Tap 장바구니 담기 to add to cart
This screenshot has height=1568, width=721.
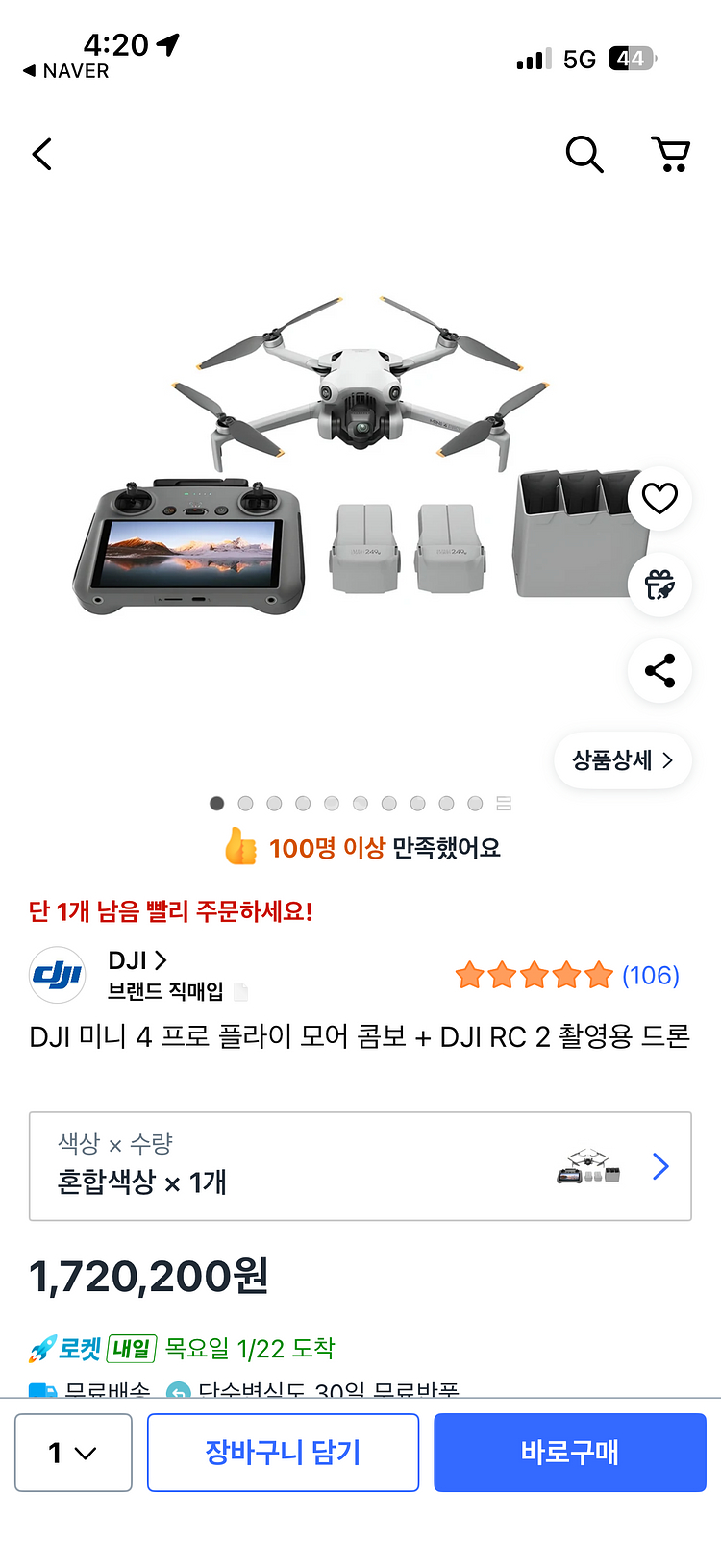283,1453
